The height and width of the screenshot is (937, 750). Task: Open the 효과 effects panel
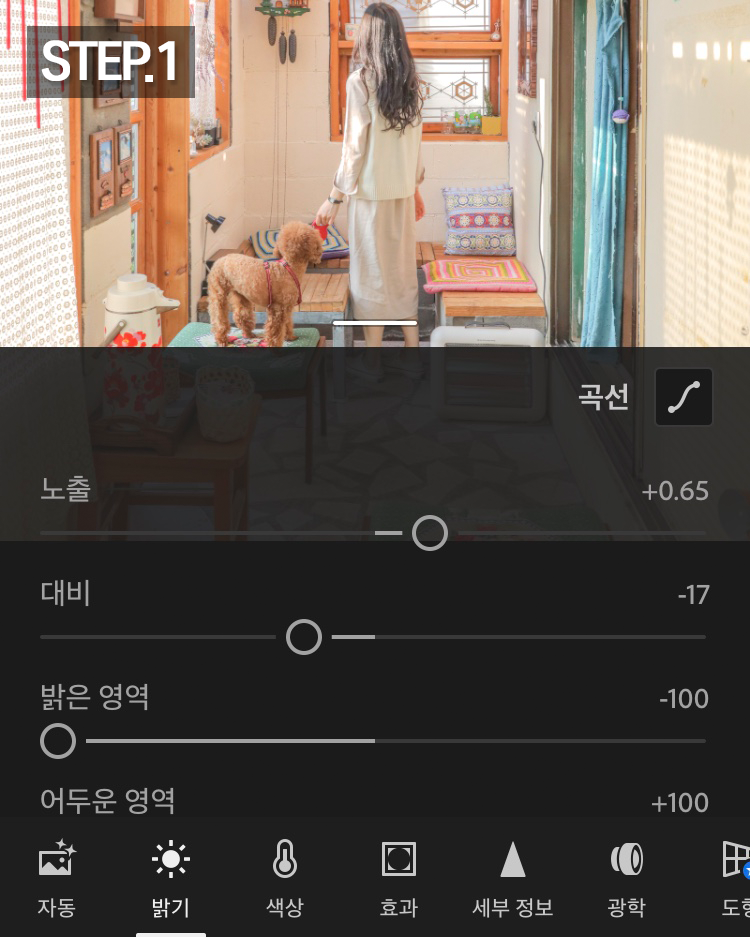(x=398, y=878)
